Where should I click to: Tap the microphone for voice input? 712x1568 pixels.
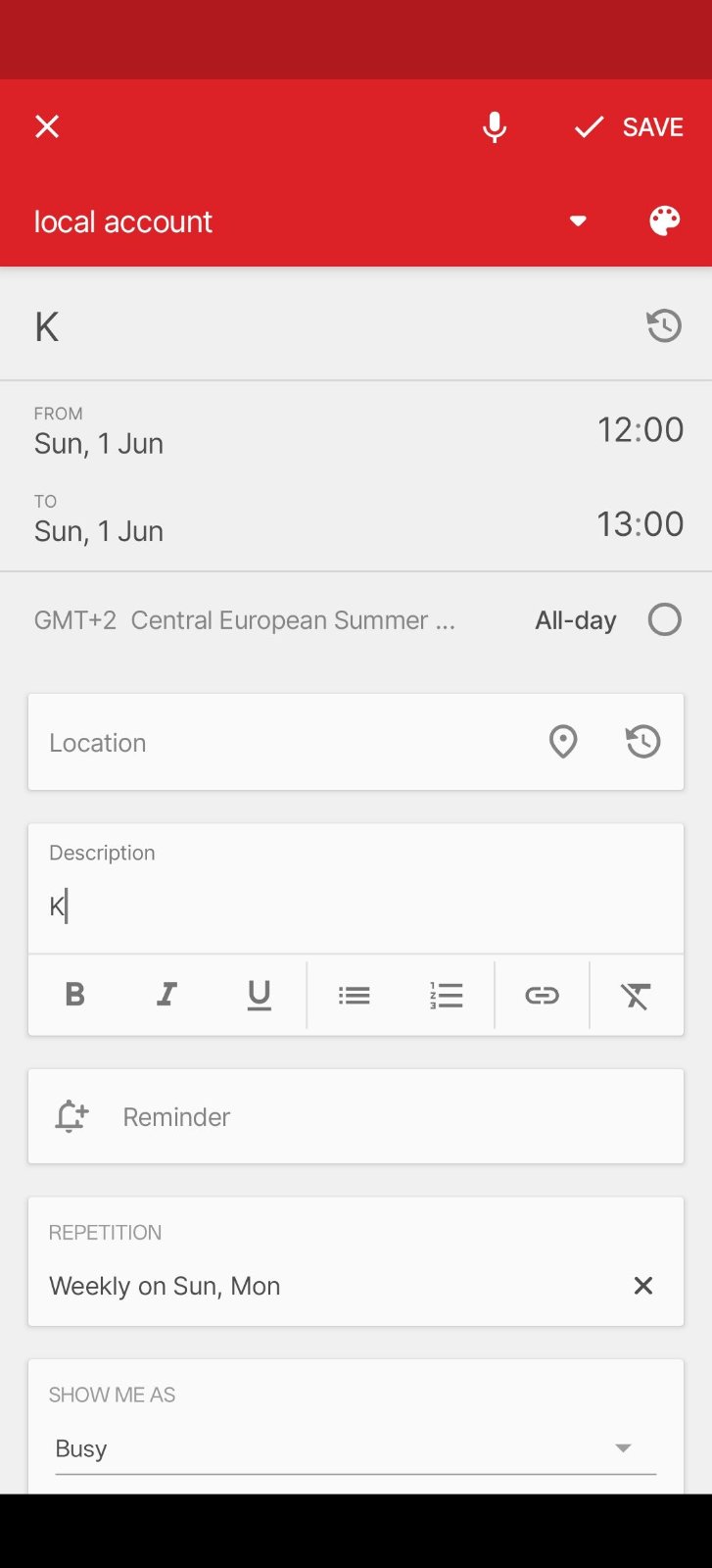495,127
